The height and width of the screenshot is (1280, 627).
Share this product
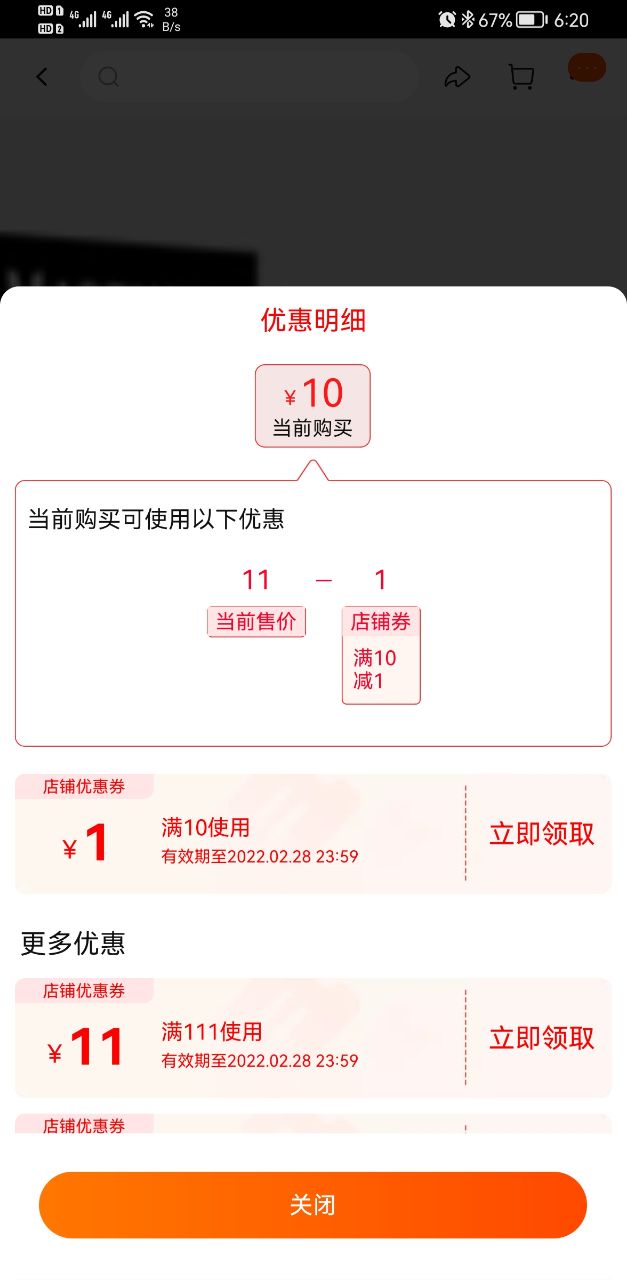457,77
